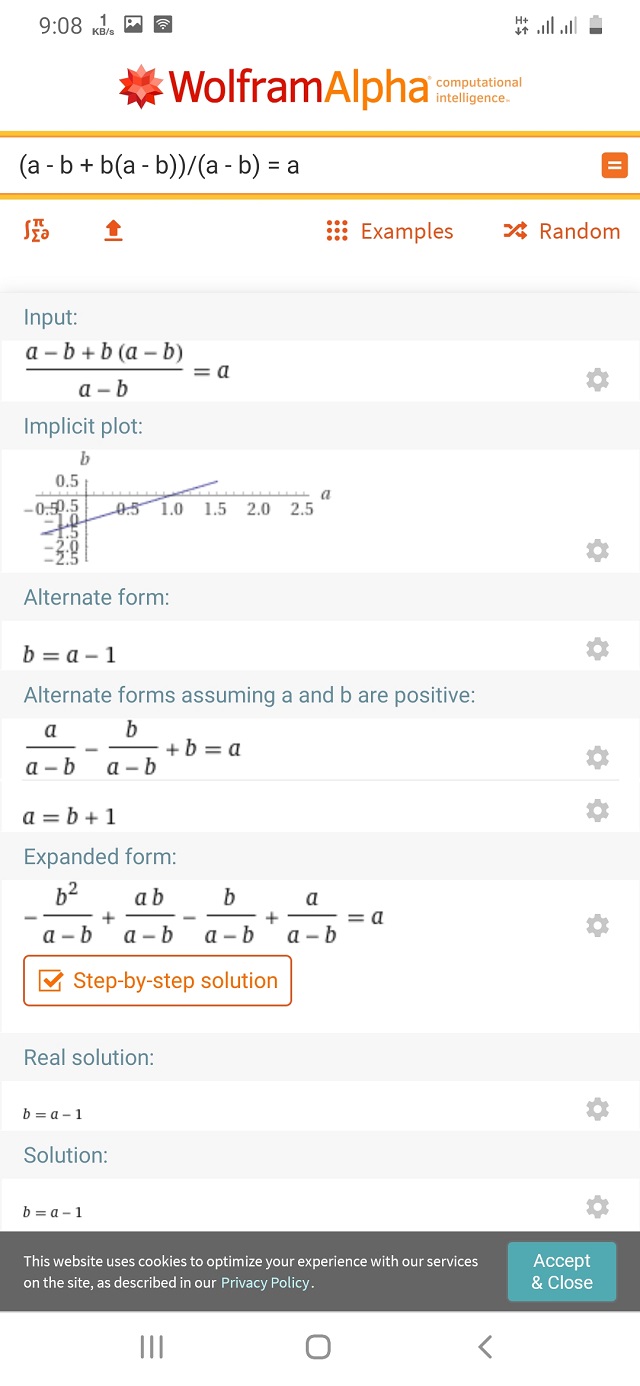Open the Examples page
The image size is (640, 1386).
[390, 231]
